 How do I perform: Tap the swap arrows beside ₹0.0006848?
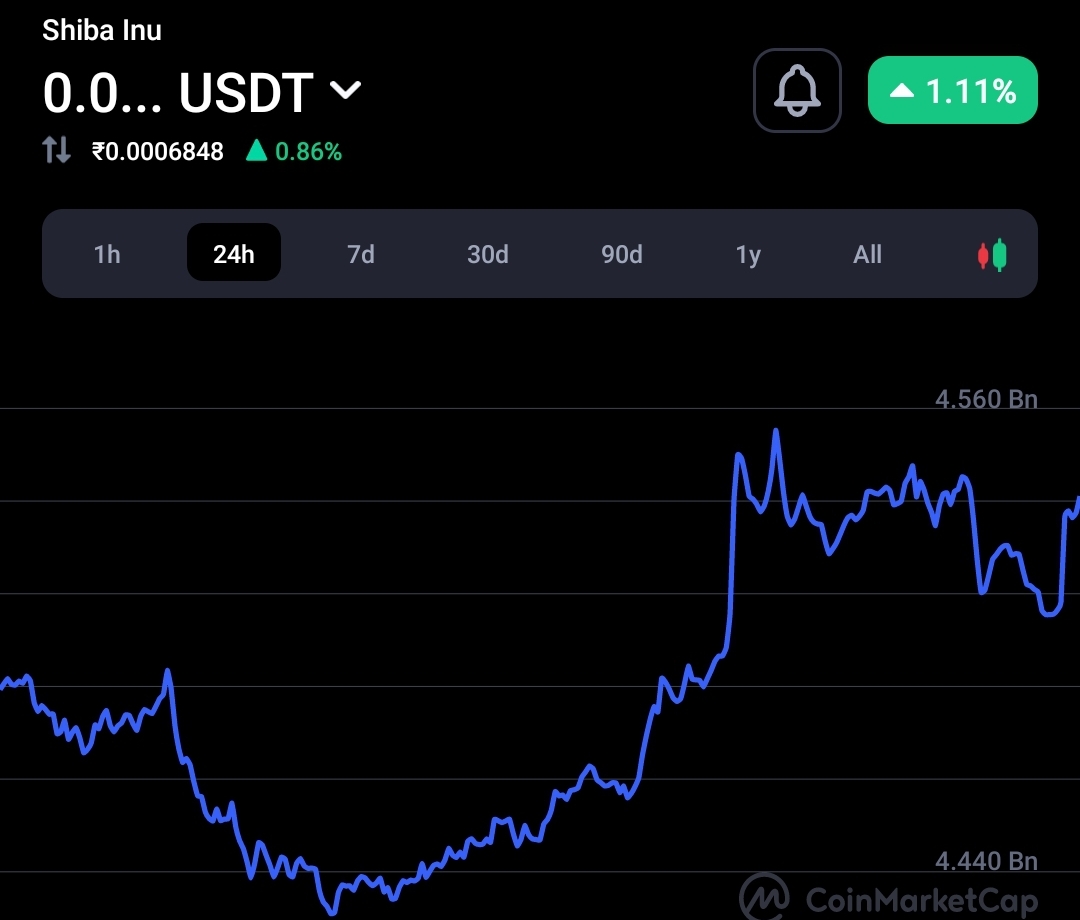coord(56,151)
